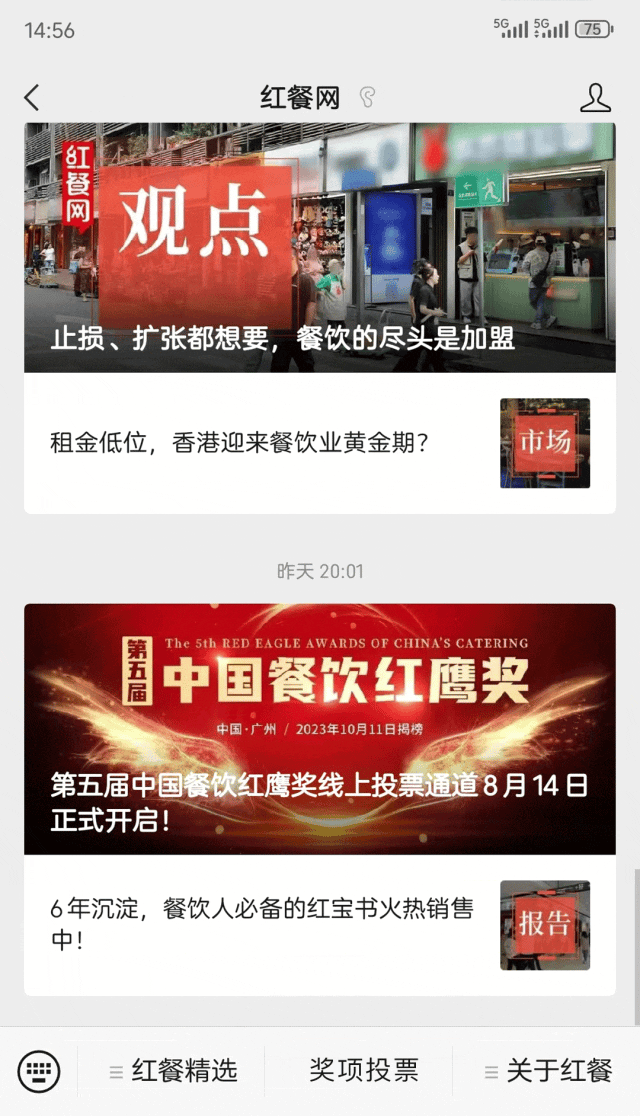Open 第五届中国餐饮红鹰奖线上投票通道 article
The image size is (640, 1116).
click(x=319, y=728)
